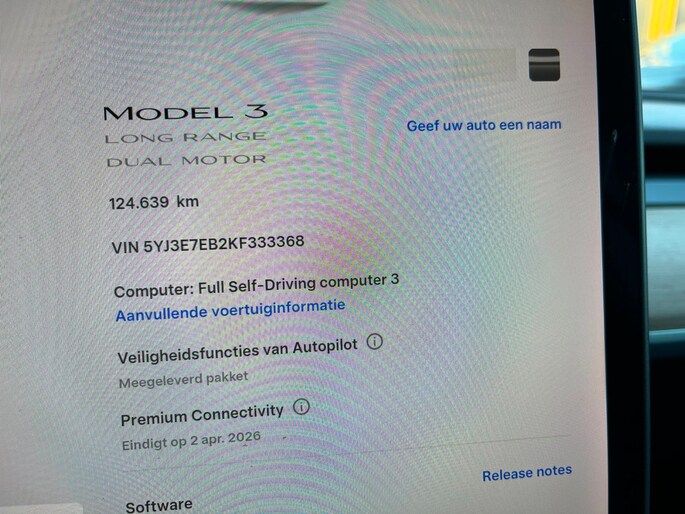Open 'Aanvullende voertuiginformatie' link
Image resolution: width=685 pixels, height=514 pixels.
(x=230, y=310)
